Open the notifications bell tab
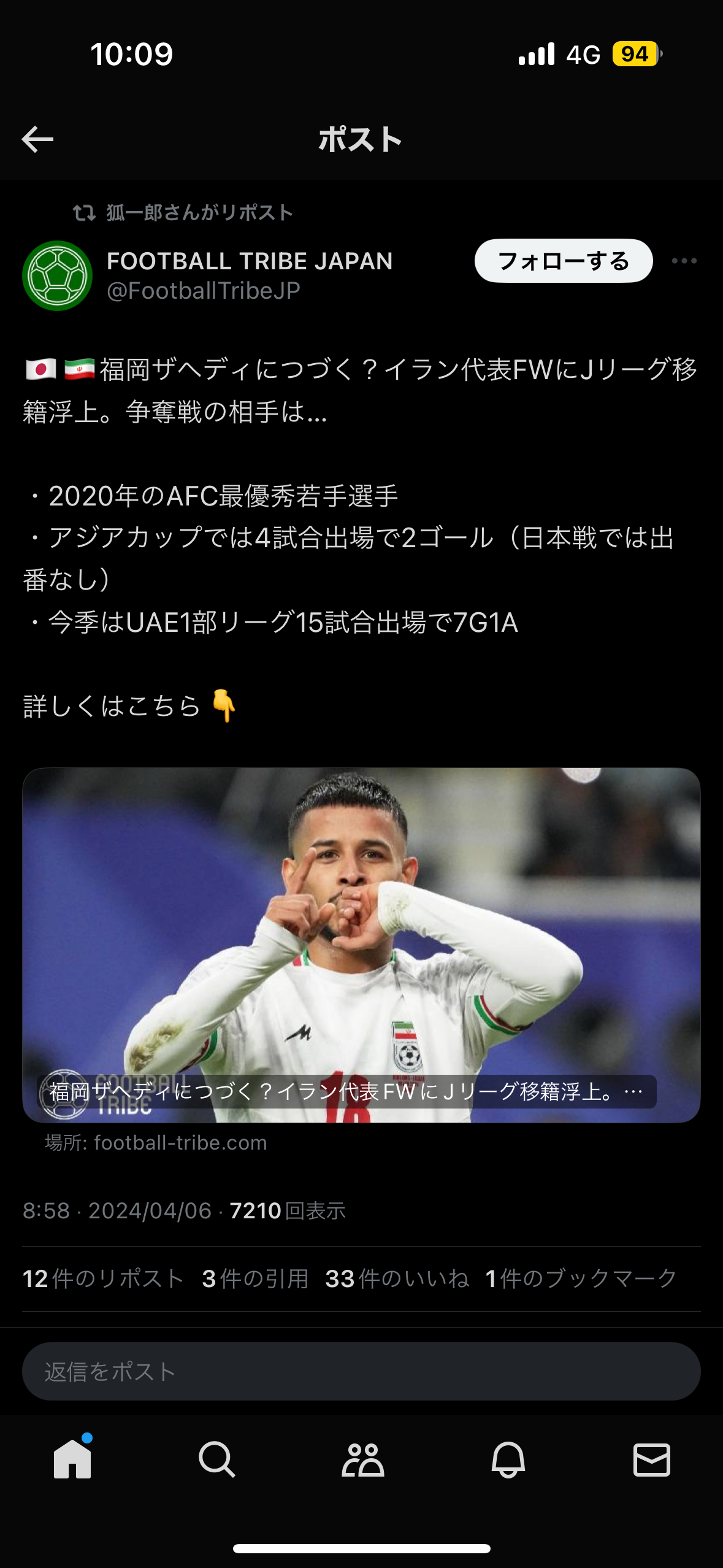Viewport: 723px width, 1568px height. coord(508,1459)
